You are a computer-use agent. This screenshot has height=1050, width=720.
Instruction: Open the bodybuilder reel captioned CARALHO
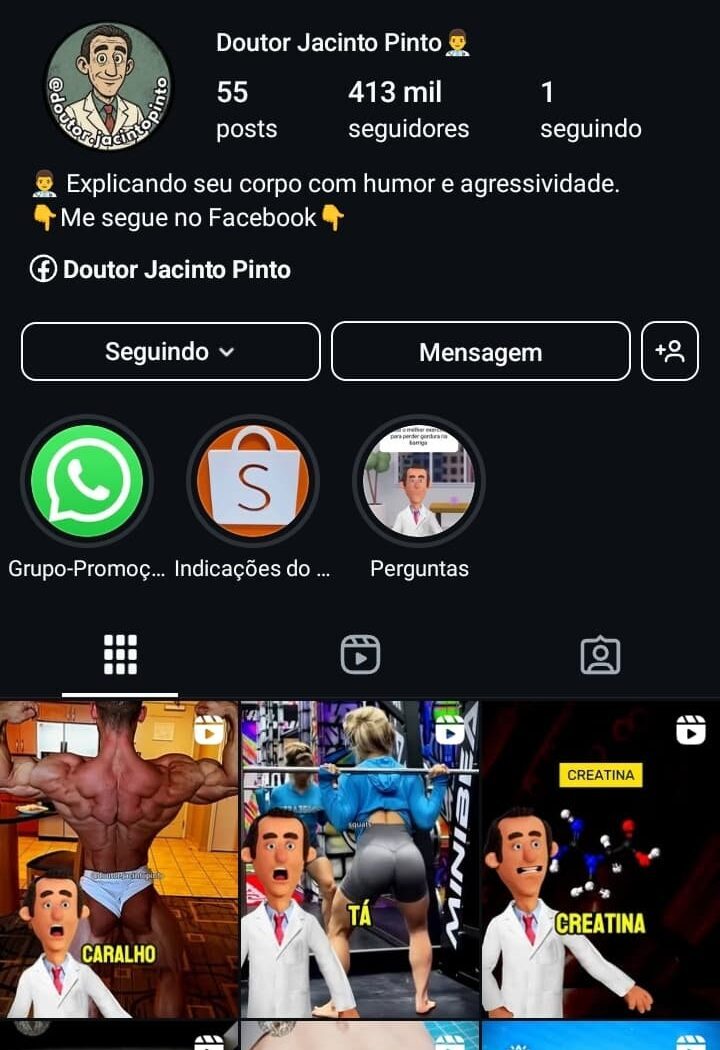(119, 859)
